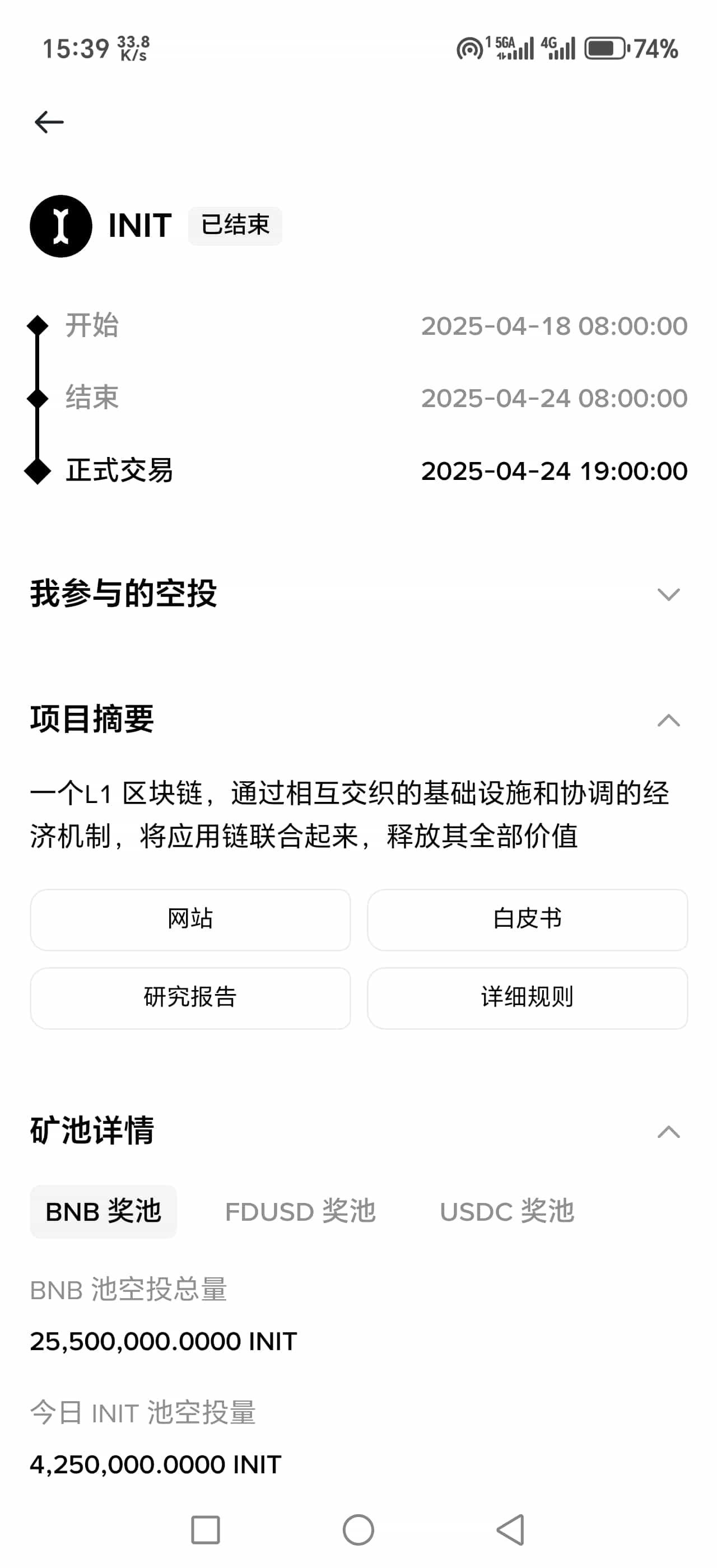Tap the system home button
This screenshot has height=1568, width=717.
358,1530
